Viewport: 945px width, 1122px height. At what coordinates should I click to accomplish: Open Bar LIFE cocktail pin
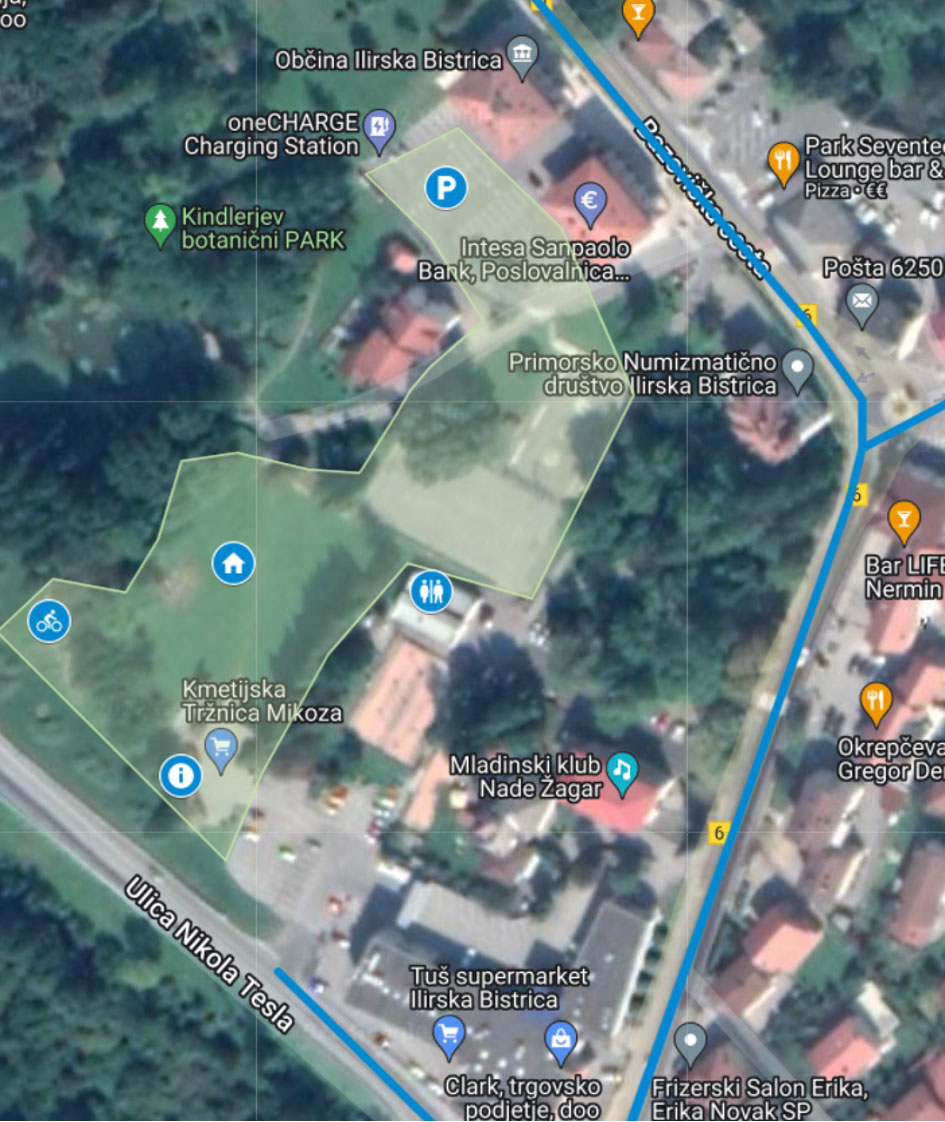pos(903,520)
